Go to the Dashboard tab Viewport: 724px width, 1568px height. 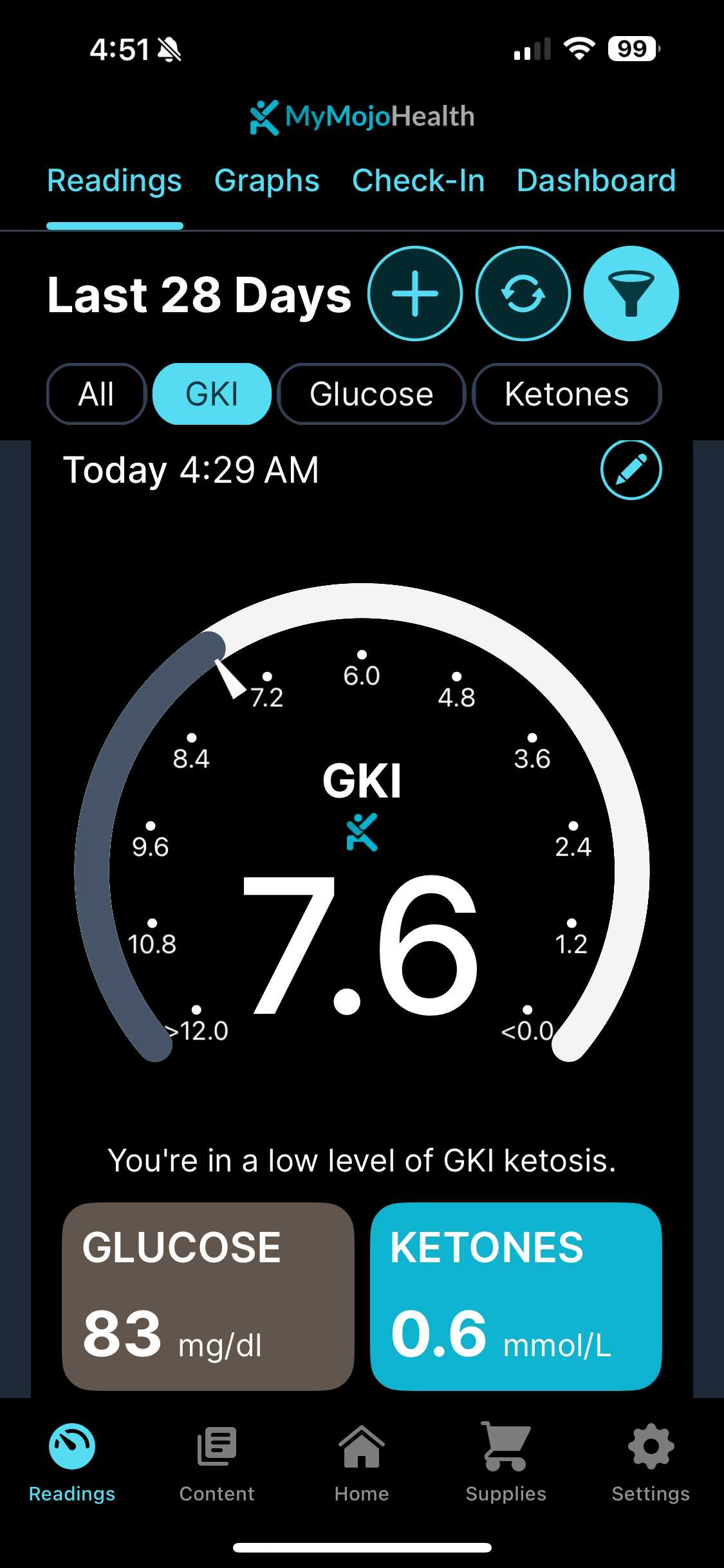[x=596, y=181]
